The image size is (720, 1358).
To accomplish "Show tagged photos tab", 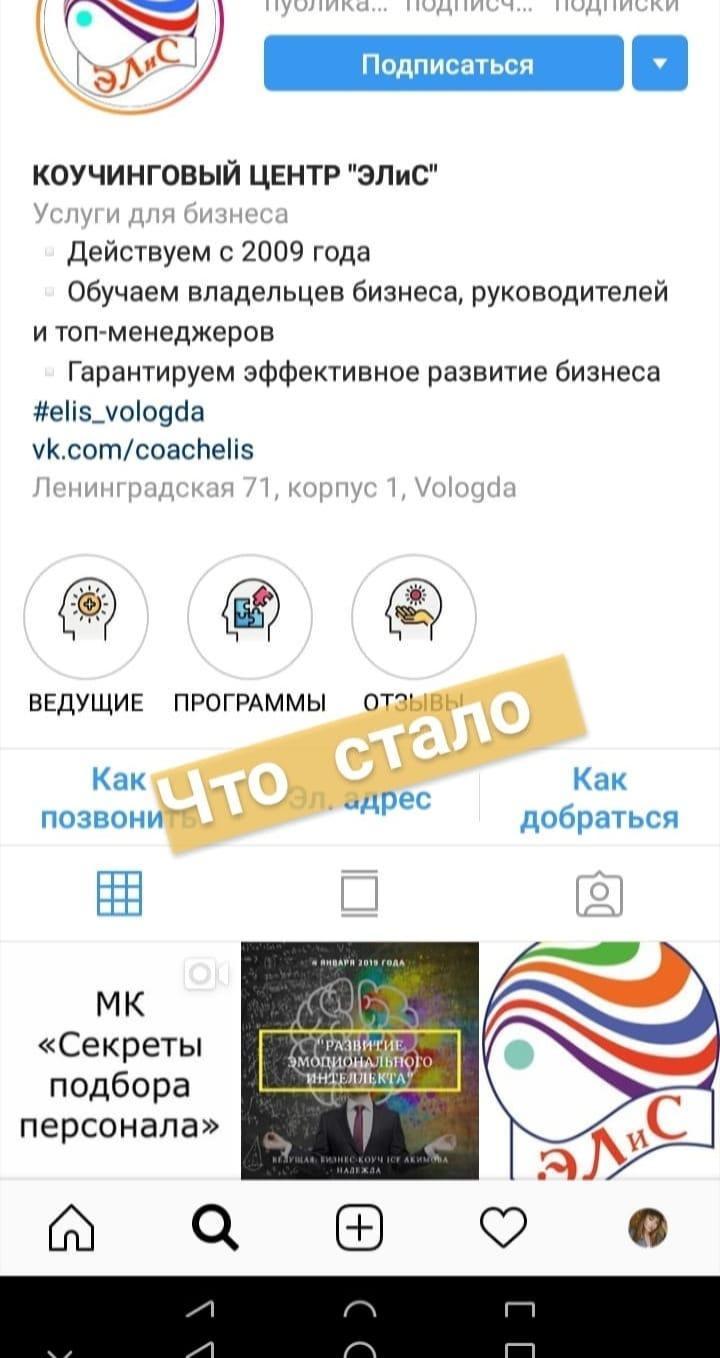I will 599,893.
